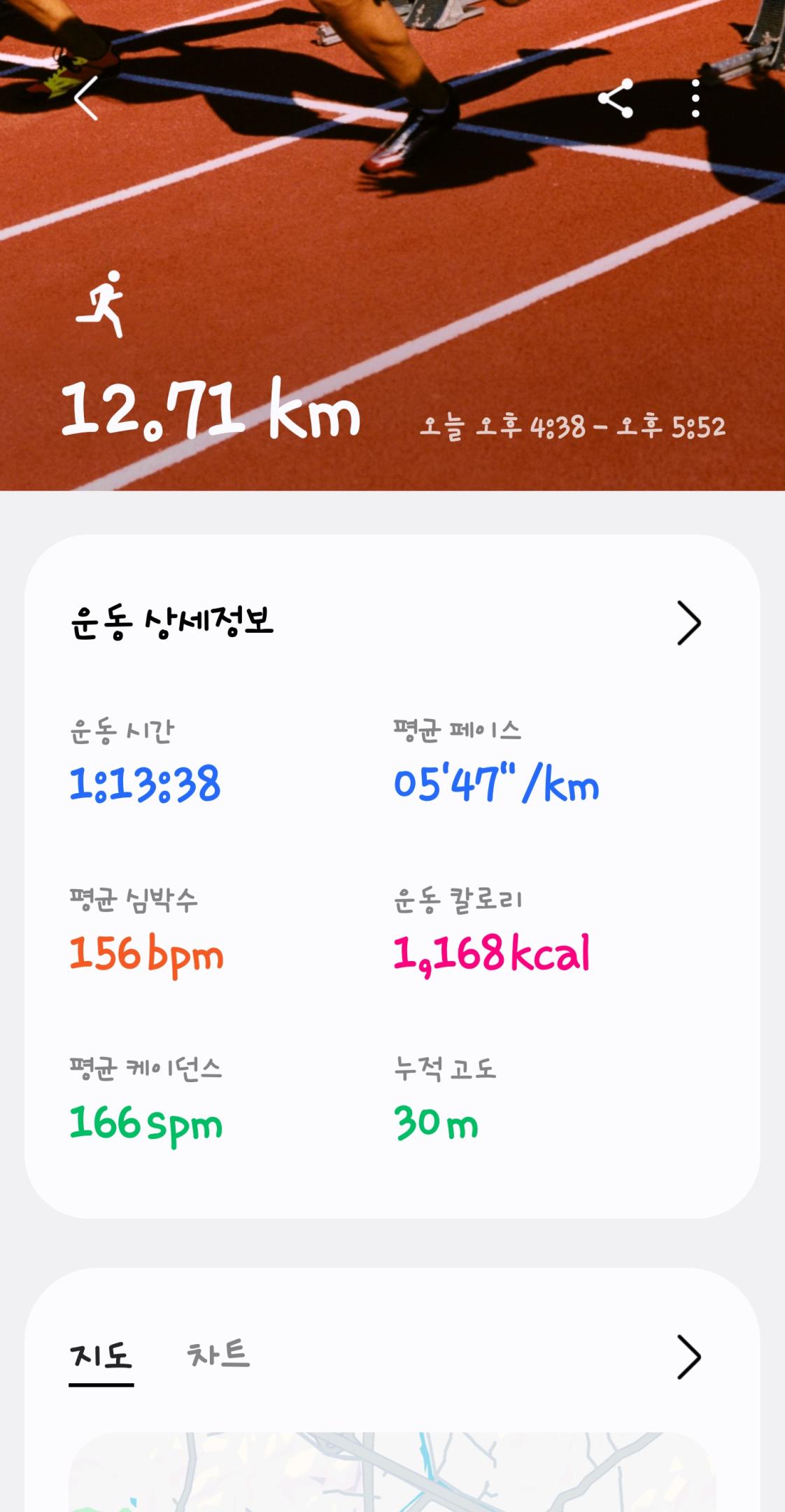Tap the 평균 페이스 label
The image size is (785, 1512).
458,730
